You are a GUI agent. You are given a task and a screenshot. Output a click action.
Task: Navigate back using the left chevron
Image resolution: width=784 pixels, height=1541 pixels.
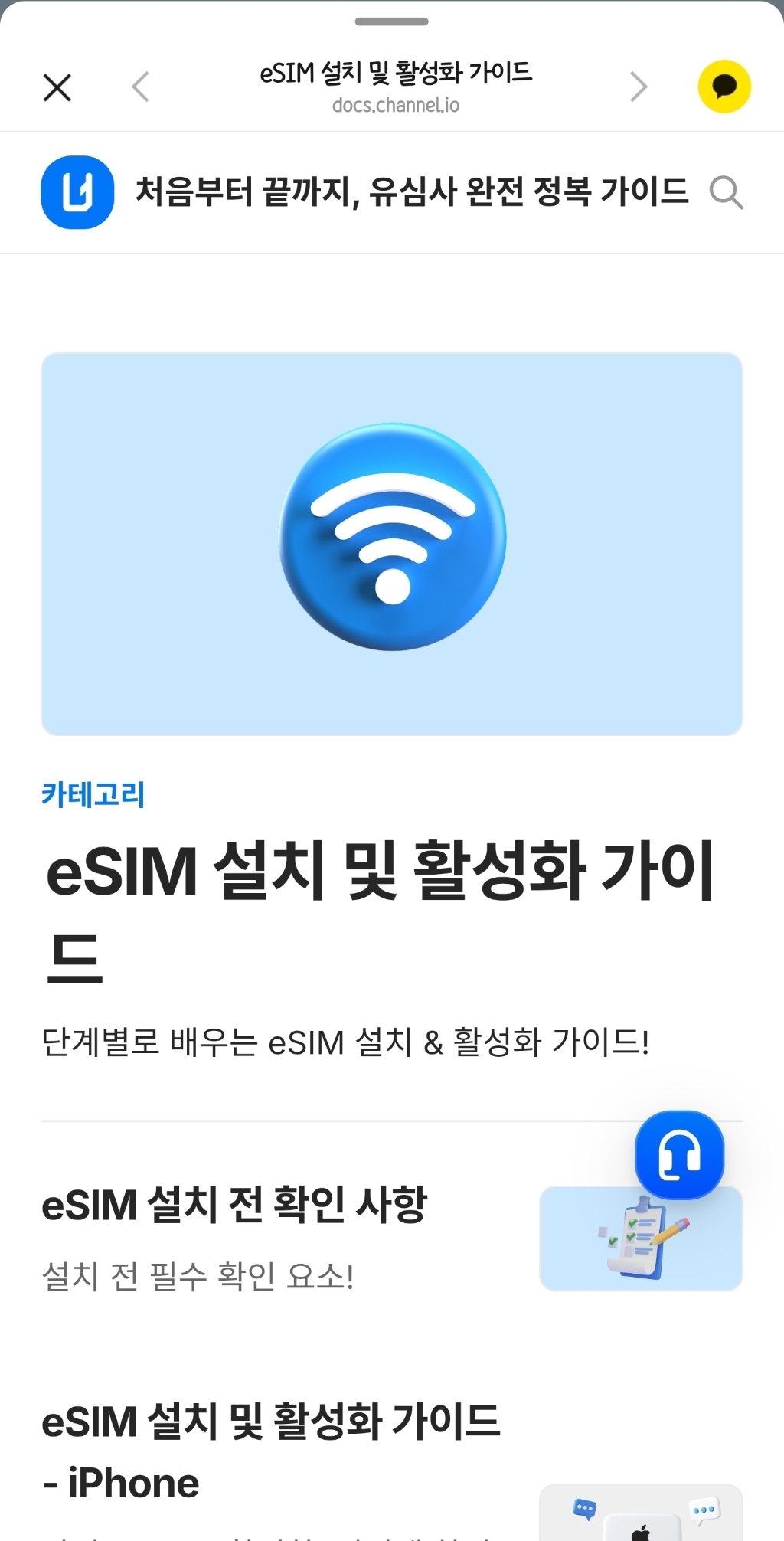click(139, 87)
